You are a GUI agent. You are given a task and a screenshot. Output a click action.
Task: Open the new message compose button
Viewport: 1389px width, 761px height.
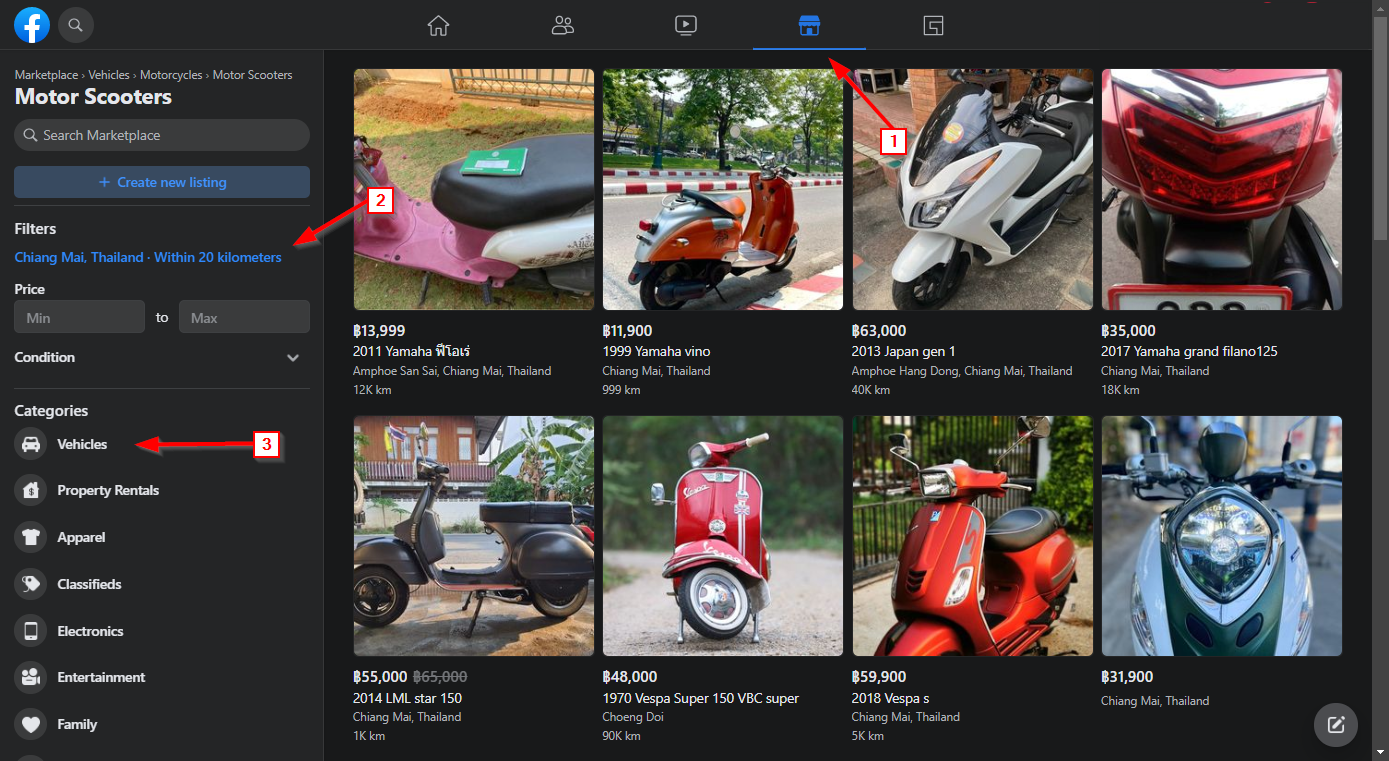[x=1335, y=725]
